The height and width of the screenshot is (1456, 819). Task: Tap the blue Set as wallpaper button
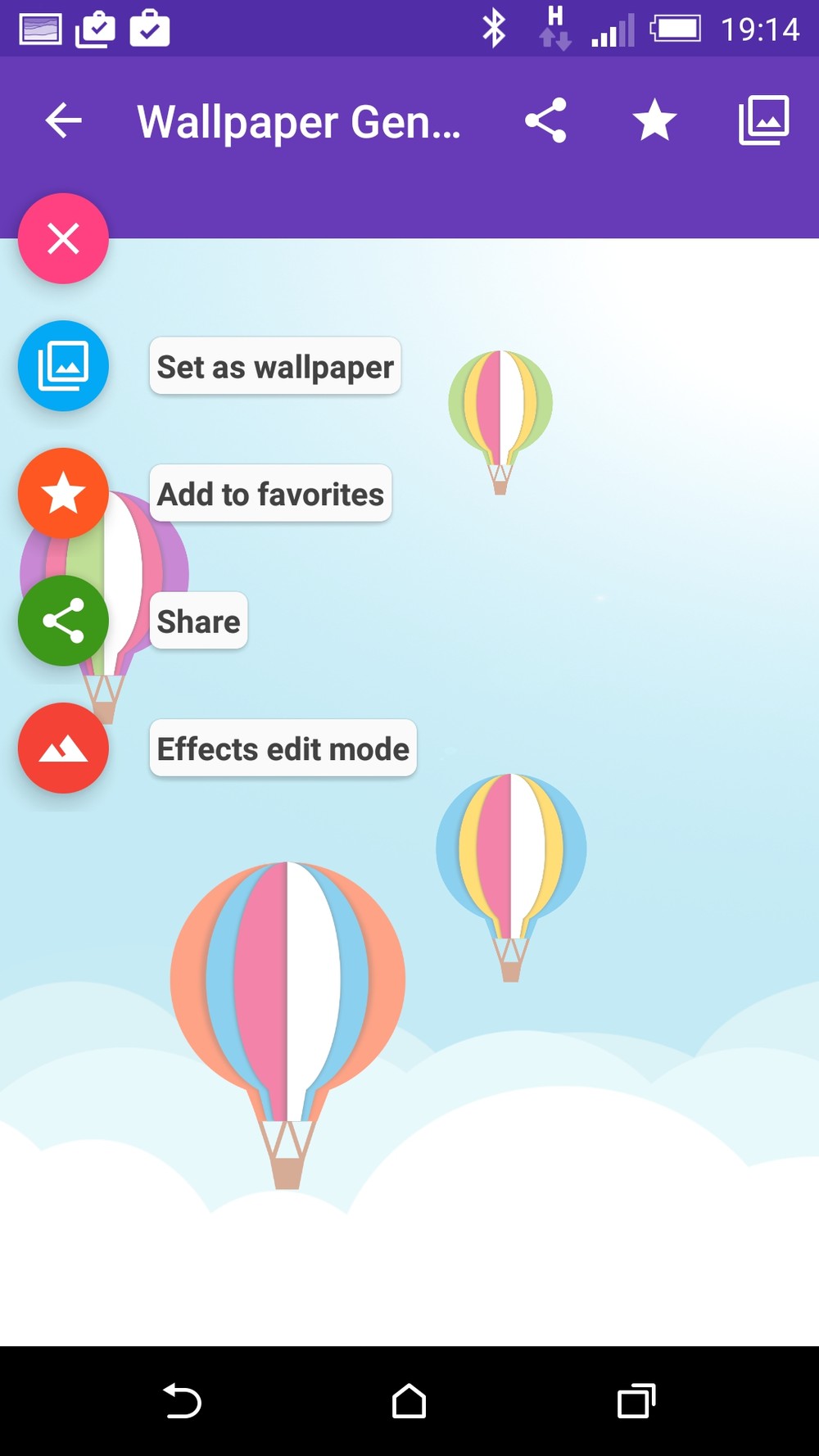pyautogui.click(x=63, y=366)
